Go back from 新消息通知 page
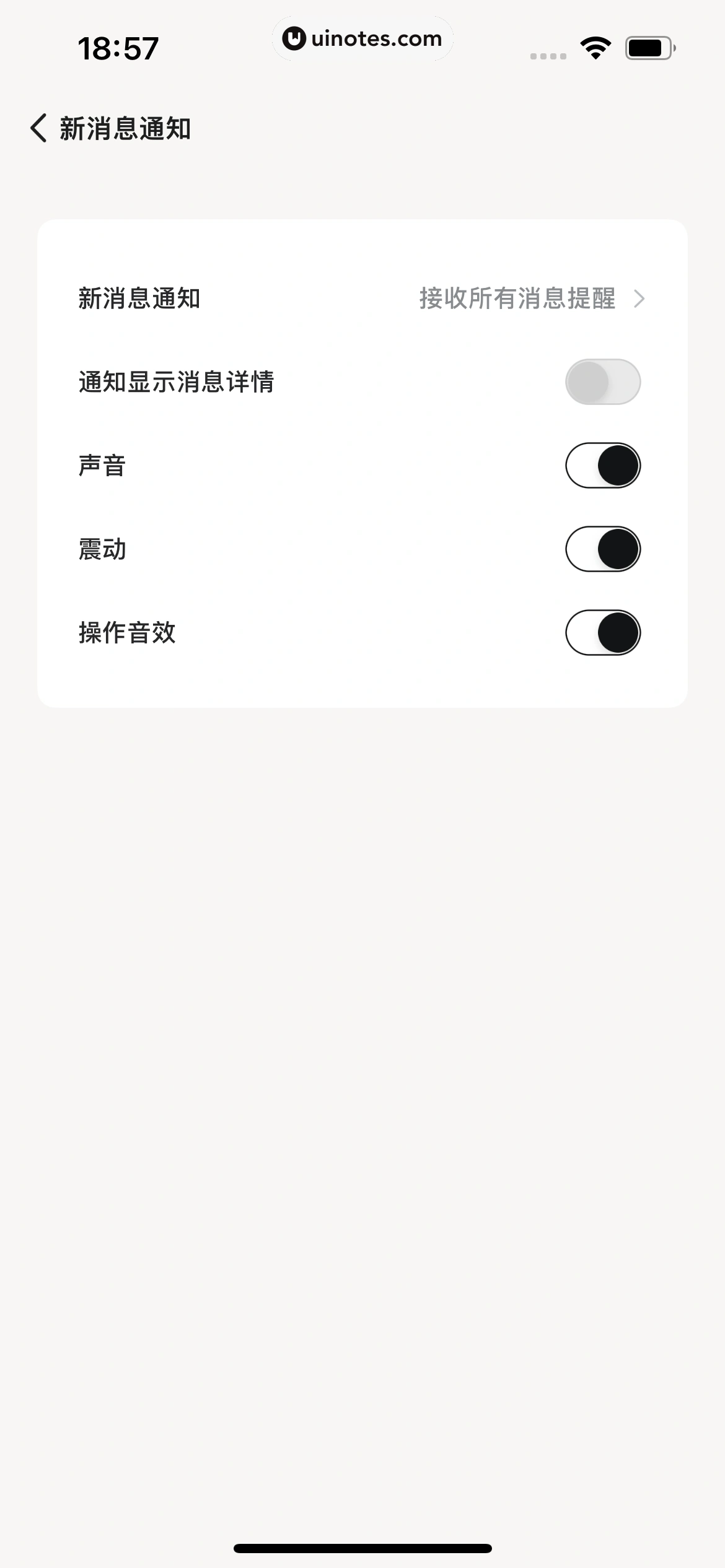Screen dimensions: 725x1568 pyautogui.click(x=38, y=128)
